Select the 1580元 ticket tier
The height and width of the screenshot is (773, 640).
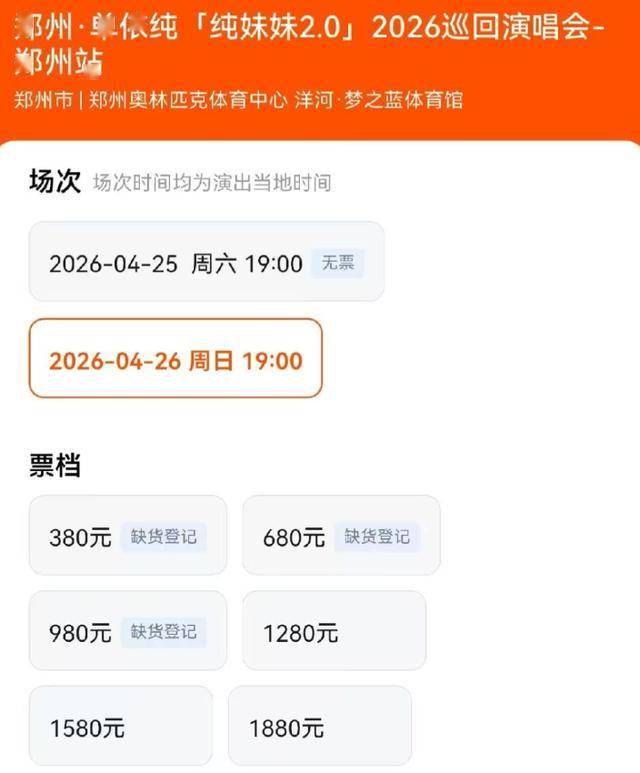(x=120, y=727)
